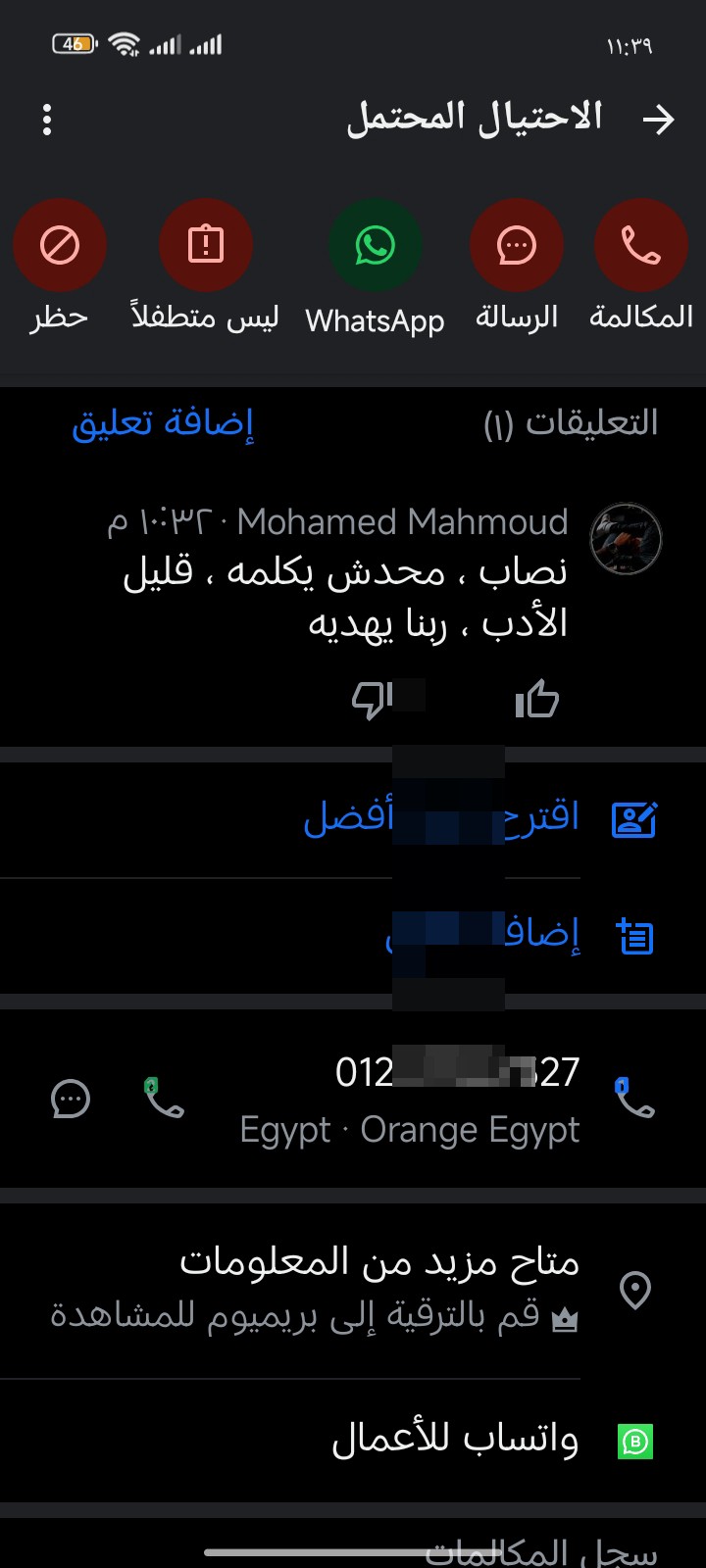706x1568 pixels.
Task: Open the three-dot overflow menu
Action: [47, 120]
